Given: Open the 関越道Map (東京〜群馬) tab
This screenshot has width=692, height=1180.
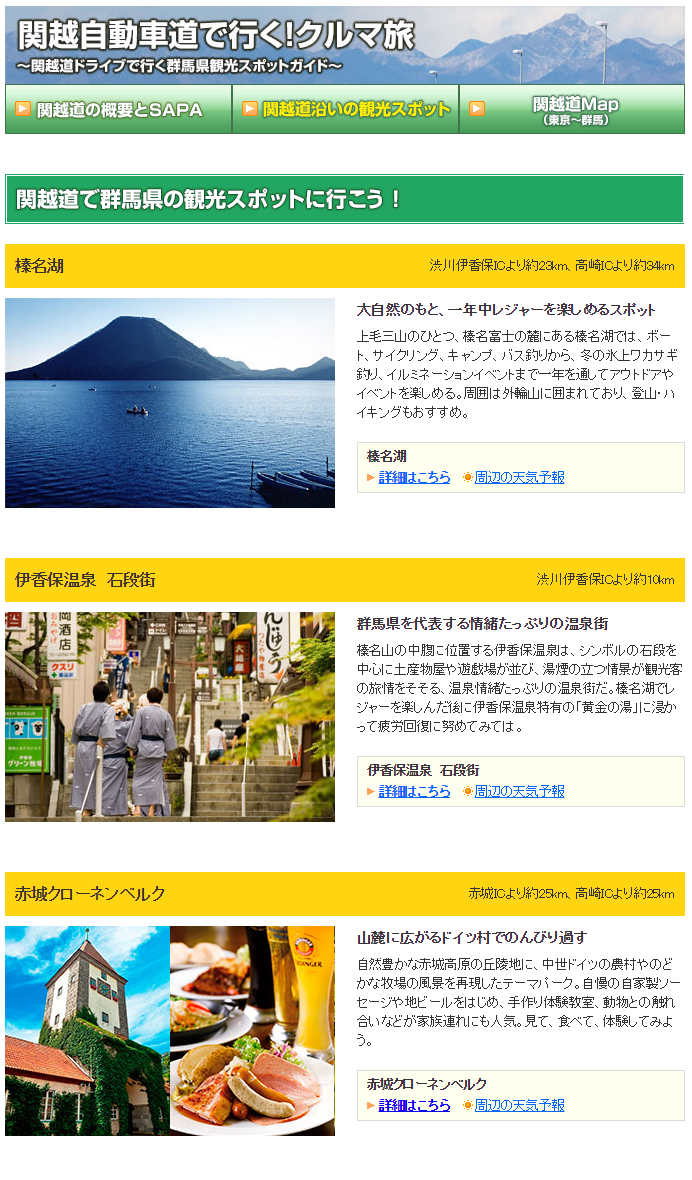Looking at the screenshot, I should (x=573, y=109).
